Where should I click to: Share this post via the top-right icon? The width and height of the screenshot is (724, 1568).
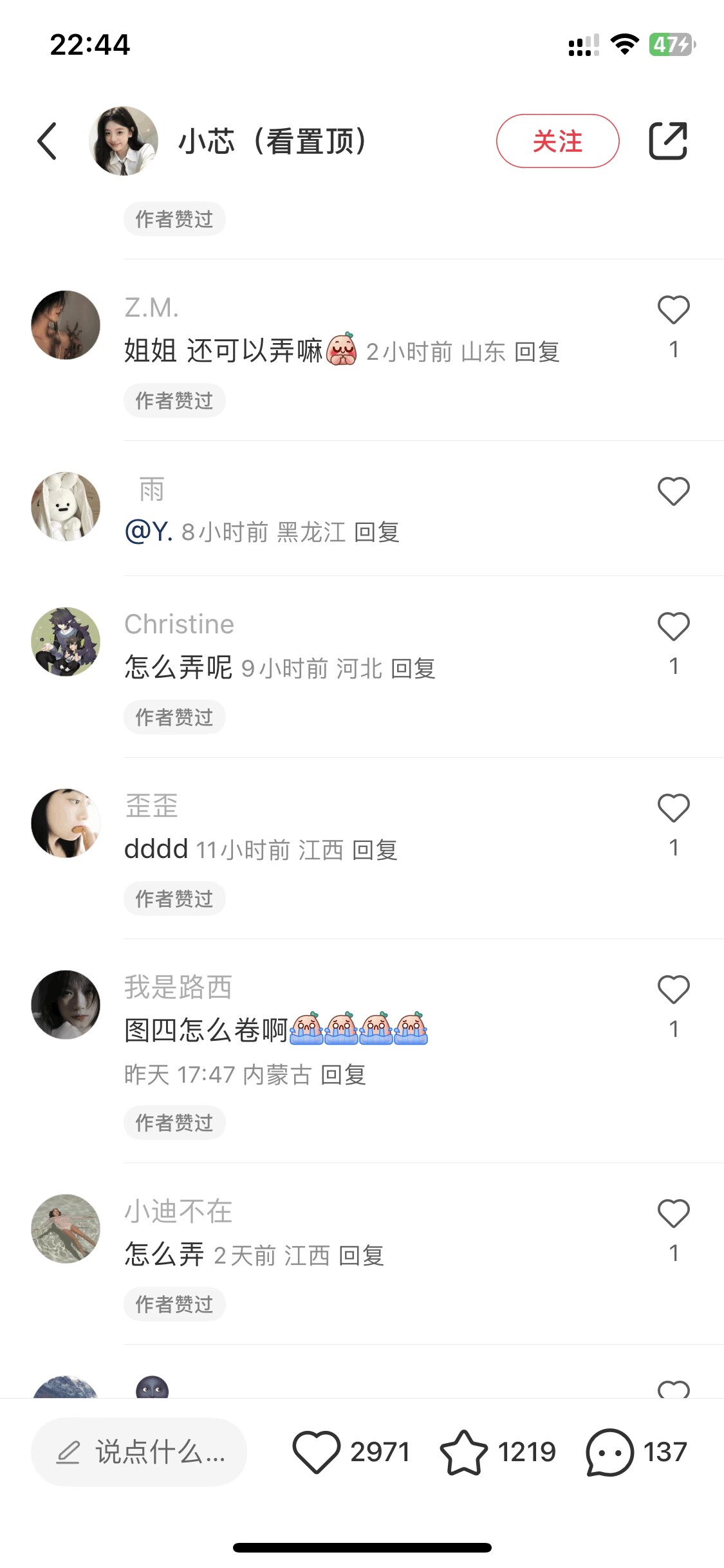pyautogui.click(x=668, y=141)
